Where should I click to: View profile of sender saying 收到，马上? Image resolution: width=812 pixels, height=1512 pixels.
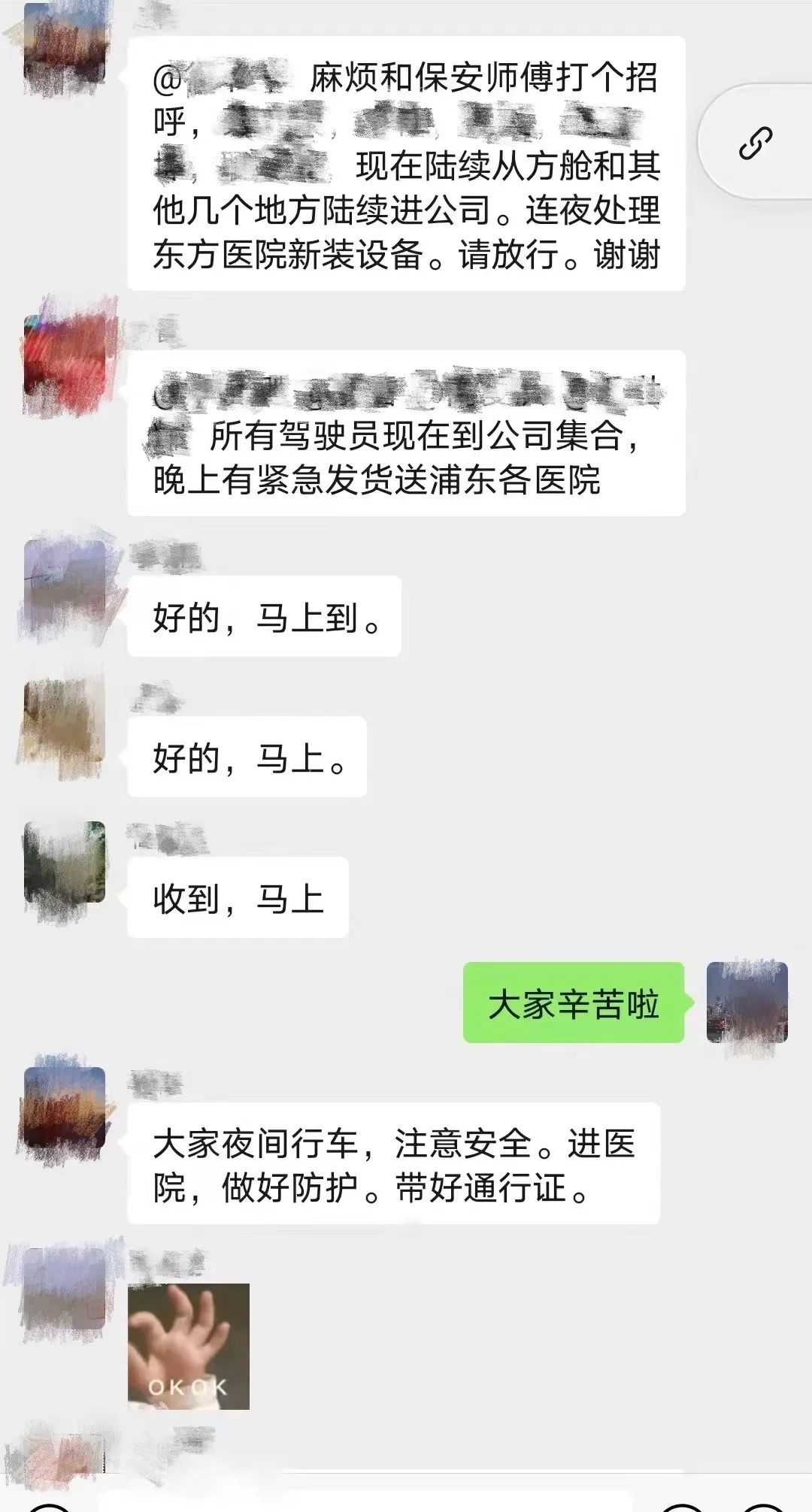[65, 862]
